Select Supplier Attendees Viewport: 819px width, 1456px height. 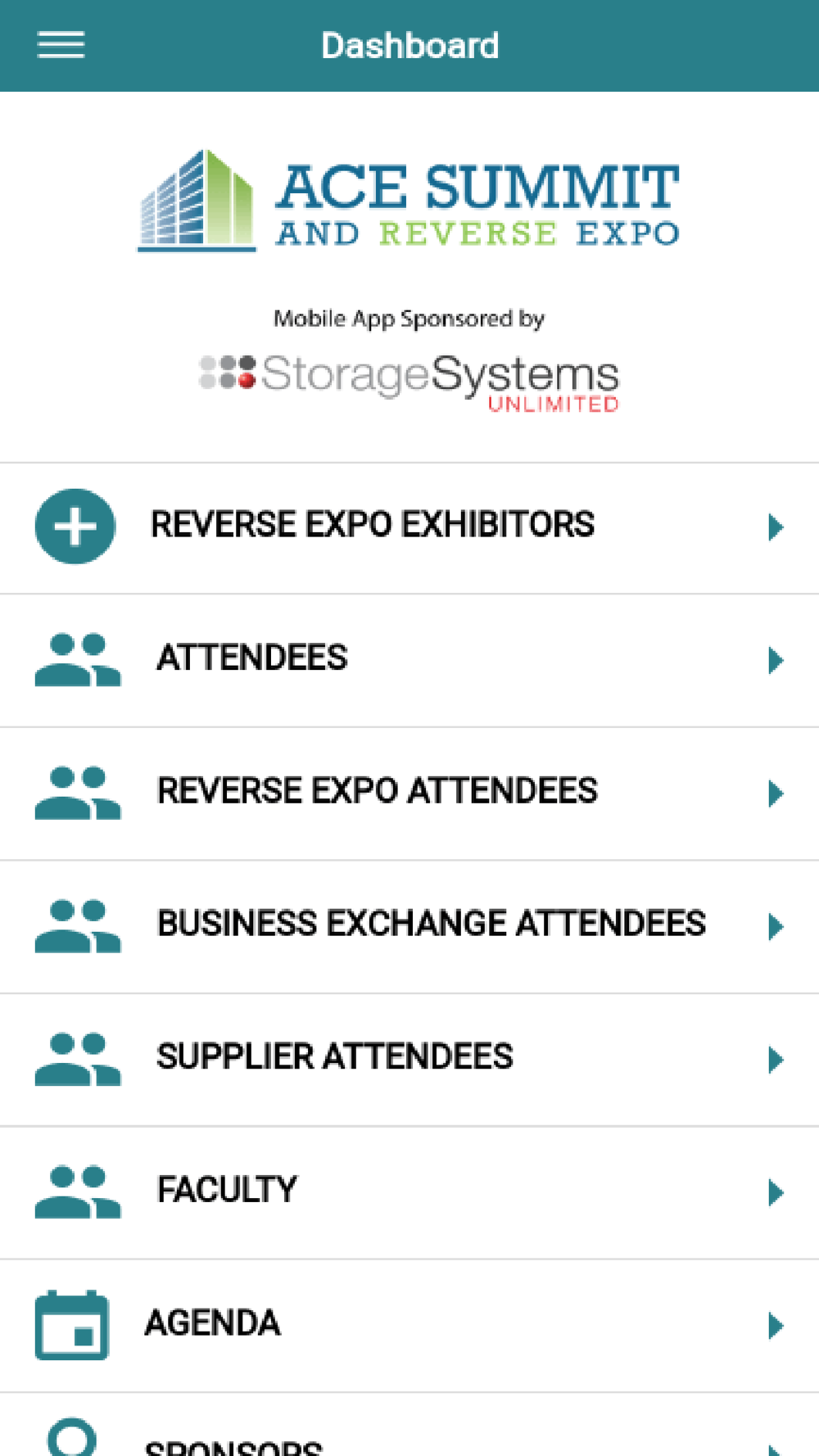coord(409,1060)
